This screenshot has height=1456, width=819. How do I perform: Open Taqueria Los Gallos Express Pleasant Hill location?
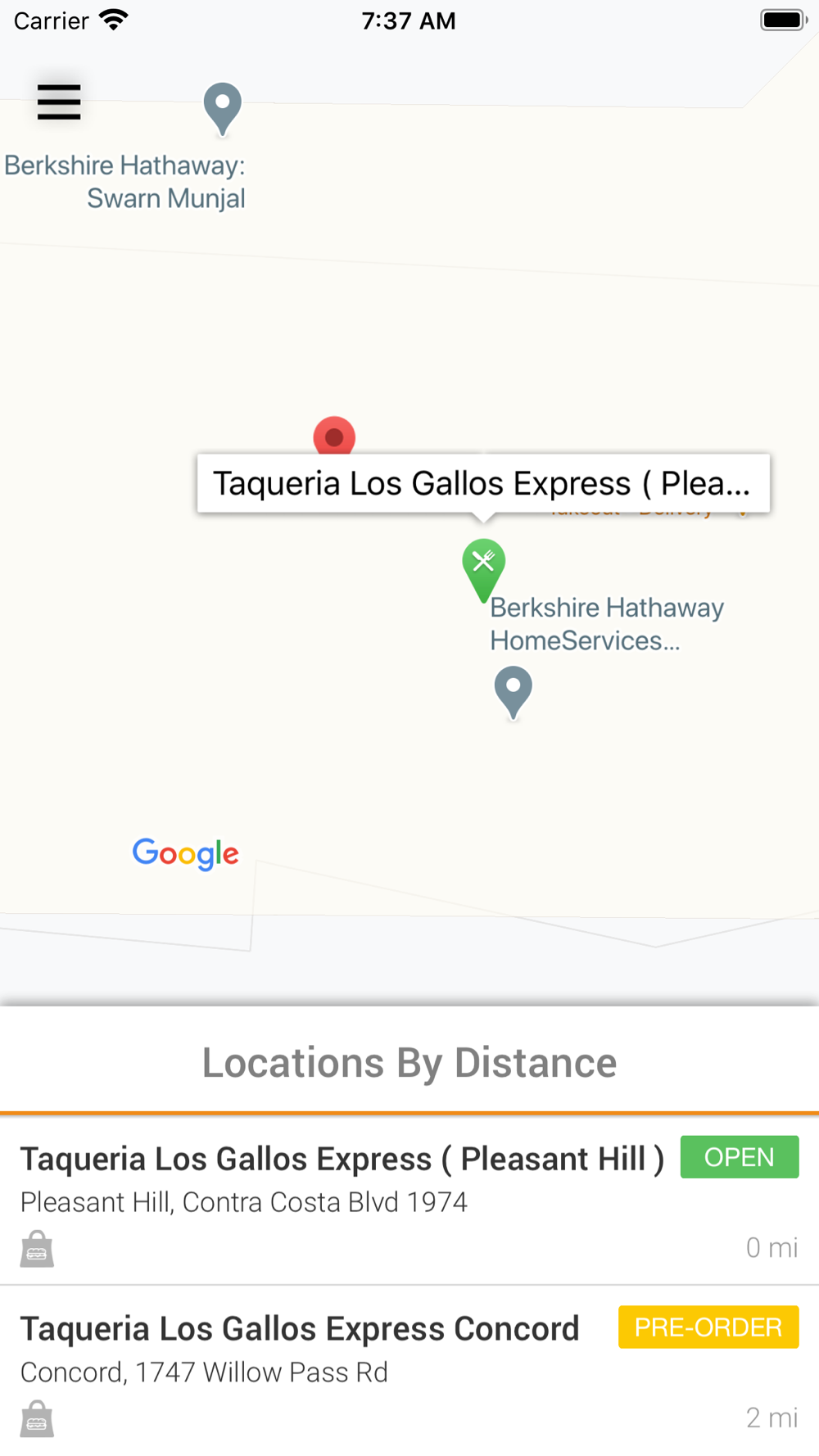[x=409, y=1201]
